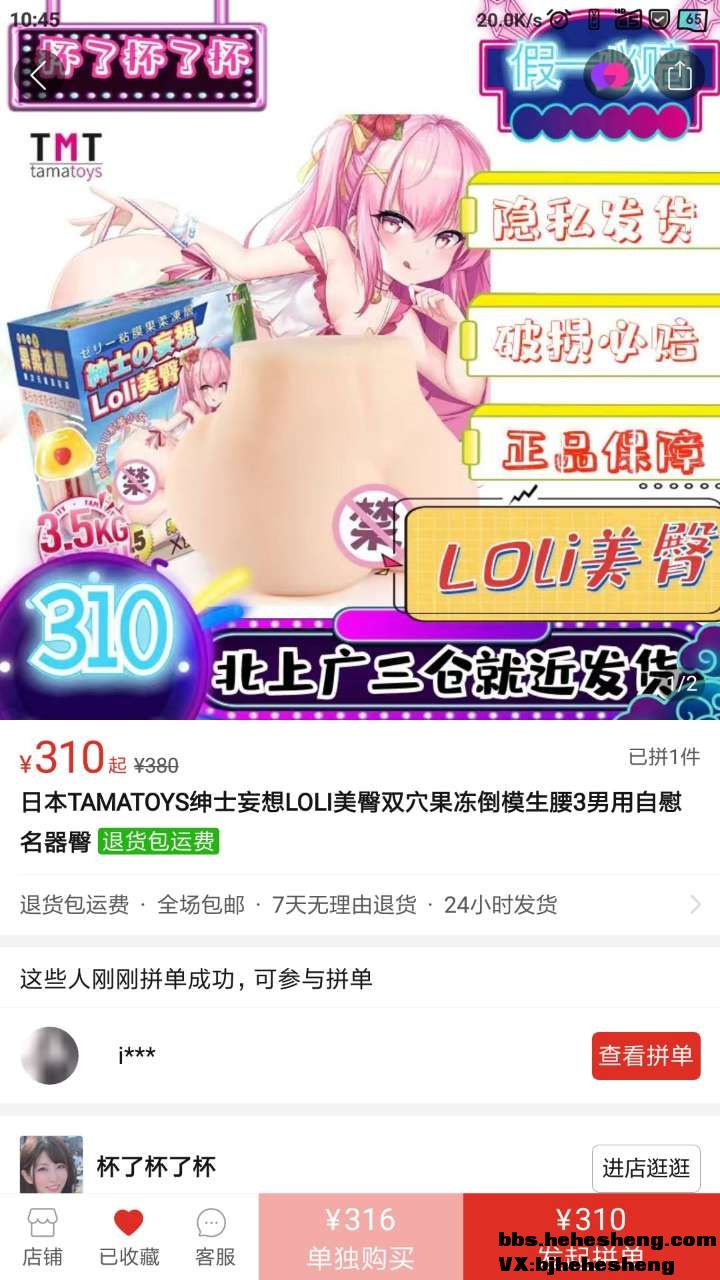
Task: Start a group buy at ¥310
Action: tap(591, 1237)
